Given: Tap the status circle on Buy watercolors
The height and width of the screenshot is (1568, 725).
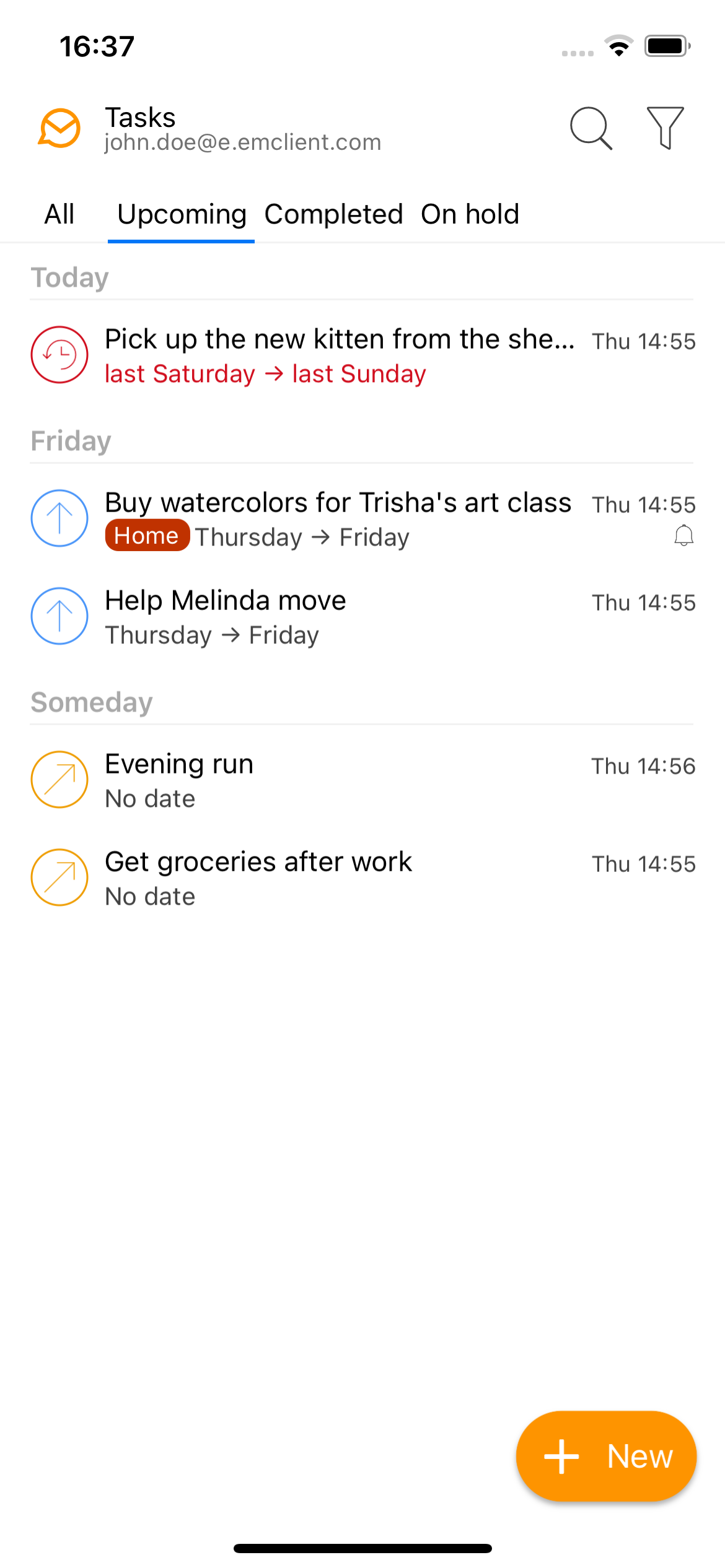Looking at the screenshot, I should pos(59,518).
